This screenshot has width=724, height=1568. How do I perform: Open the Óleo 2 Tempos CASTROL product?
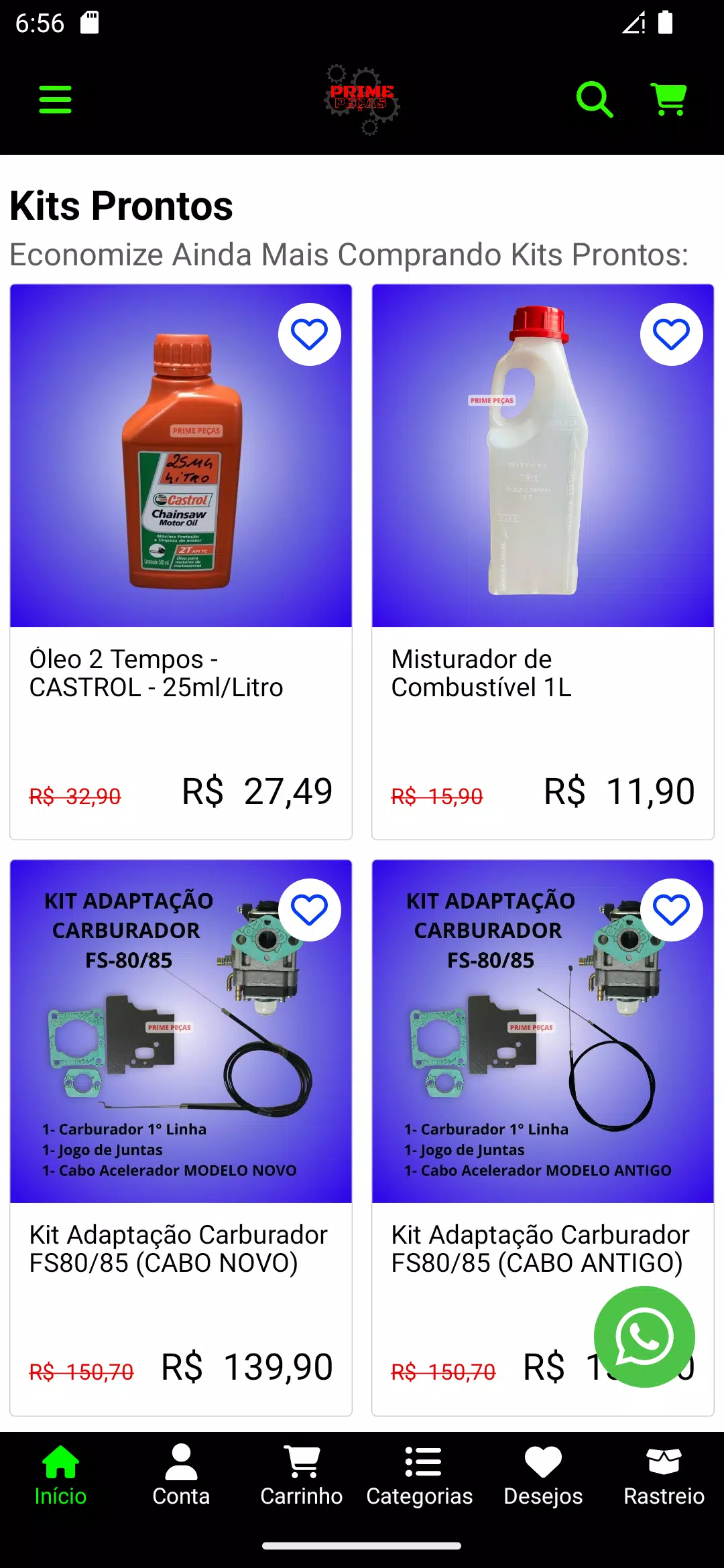(181, 562)
